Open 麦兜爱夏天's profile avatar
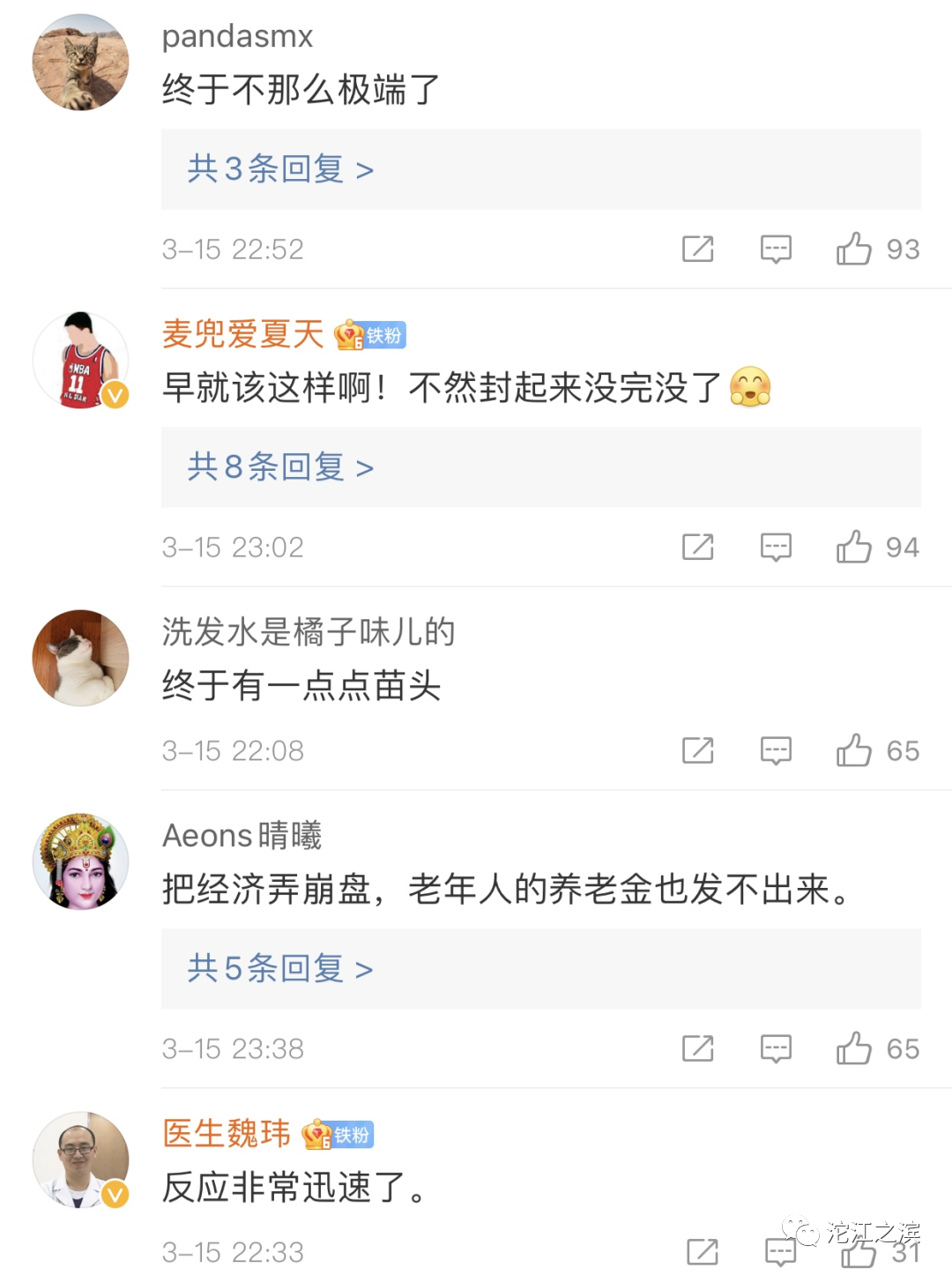952x1275 pixels. tap(80, 360)
